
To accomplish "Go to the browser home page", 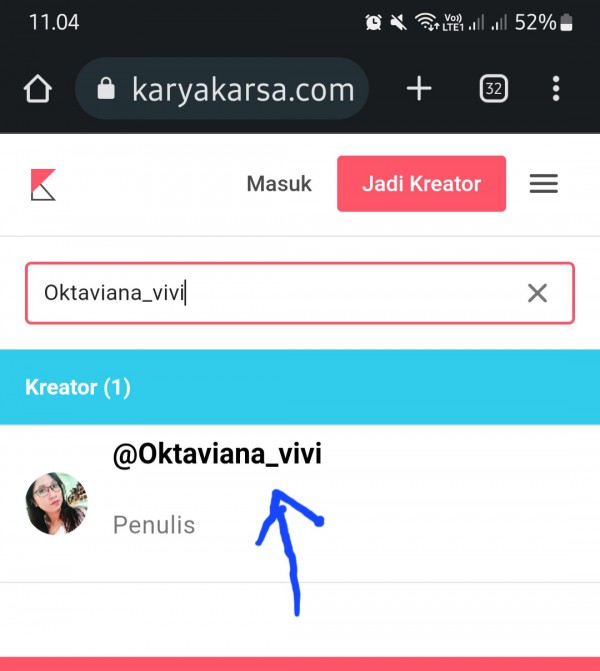I will point(37,89).
